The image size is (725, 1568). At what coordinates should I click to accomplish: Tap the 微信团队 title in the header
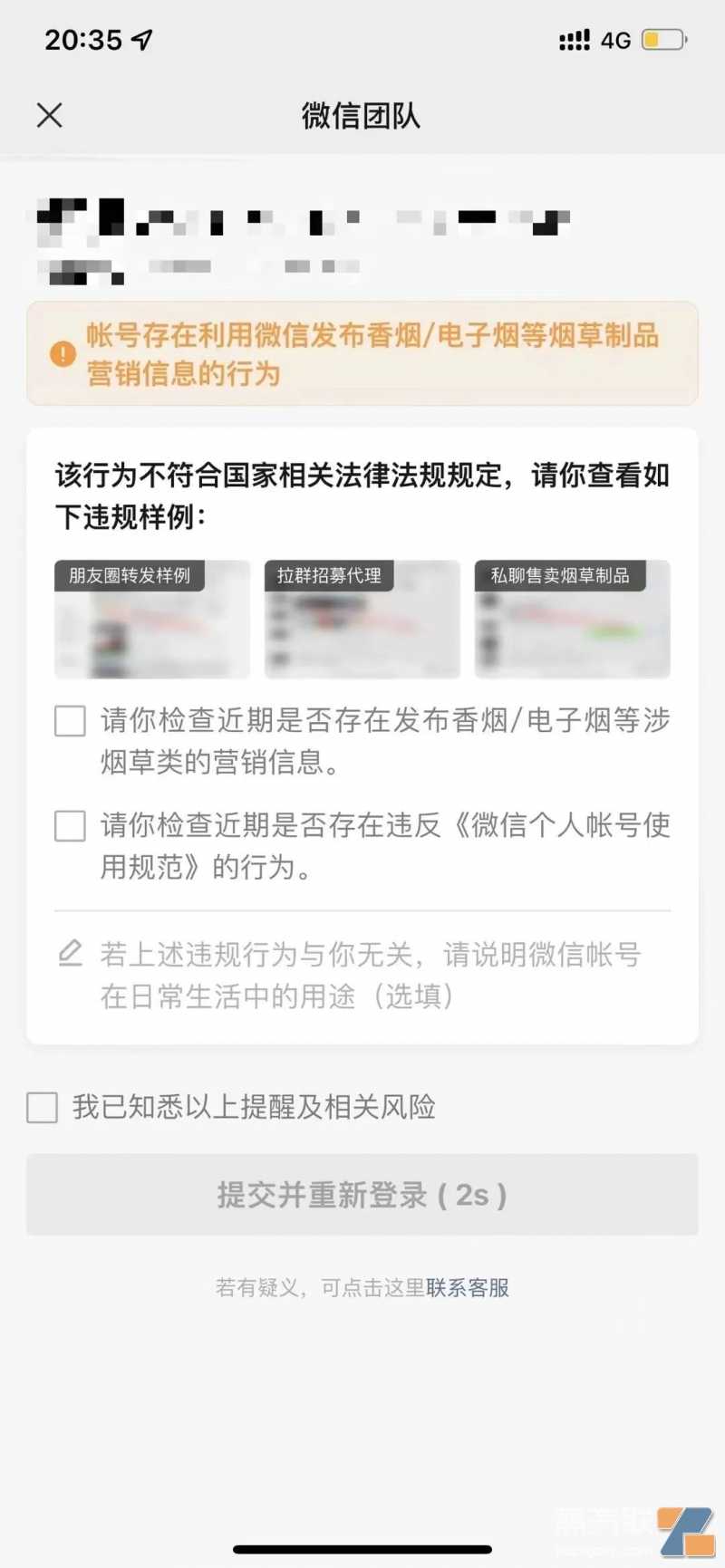coord(362,115)
